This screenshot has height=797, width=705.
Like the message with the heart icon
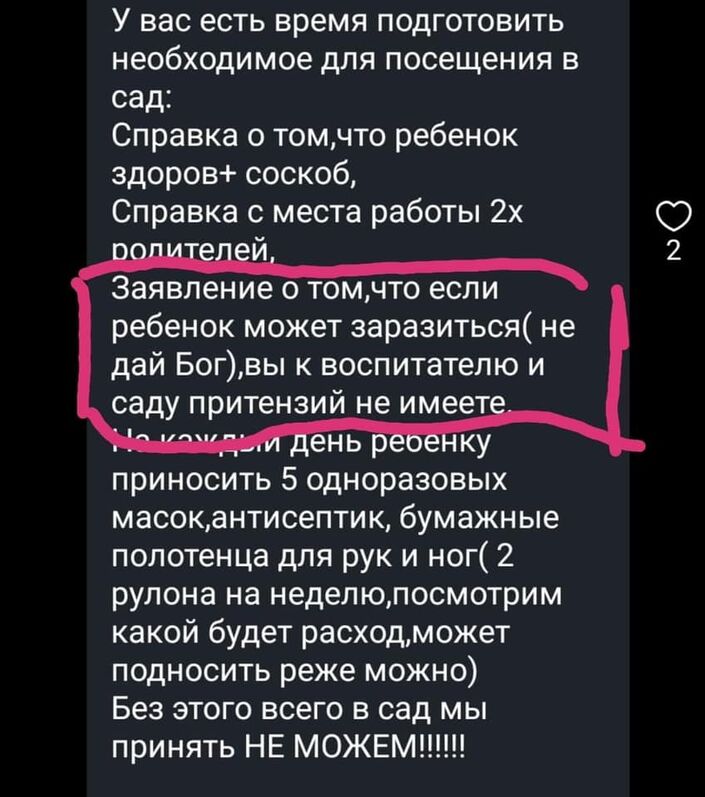pyautogui.click(x=674, y=216)
